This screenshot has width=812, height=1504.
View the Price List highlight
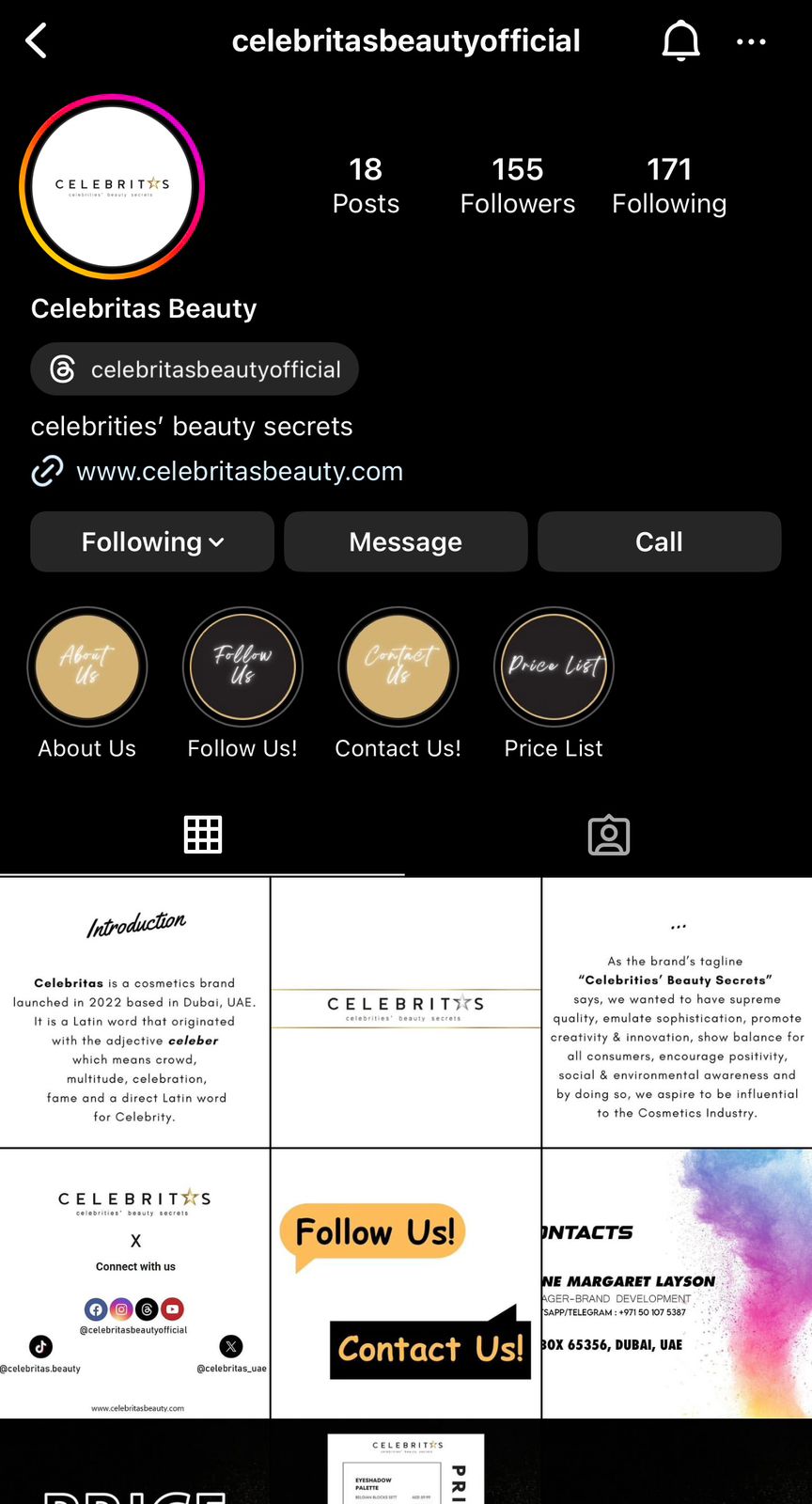(554, 666)
